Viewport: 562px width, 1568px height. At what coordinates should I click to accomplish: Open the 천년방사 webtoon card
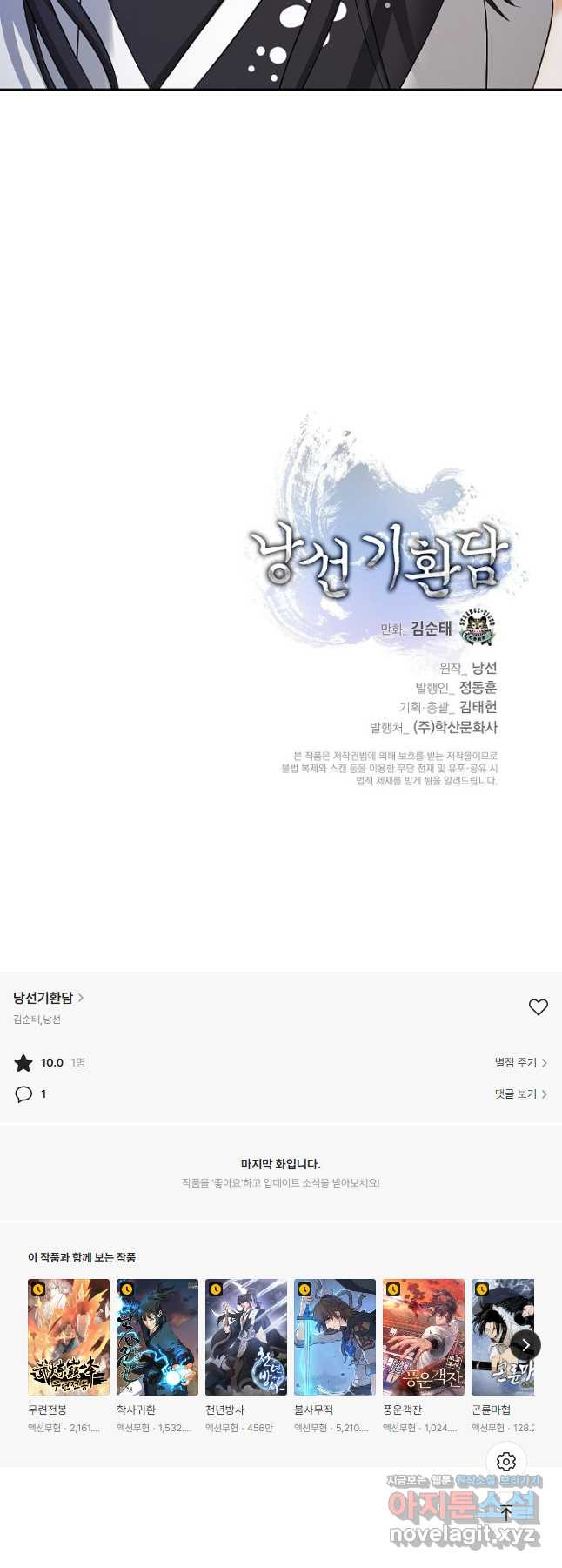click(246, 1336)
